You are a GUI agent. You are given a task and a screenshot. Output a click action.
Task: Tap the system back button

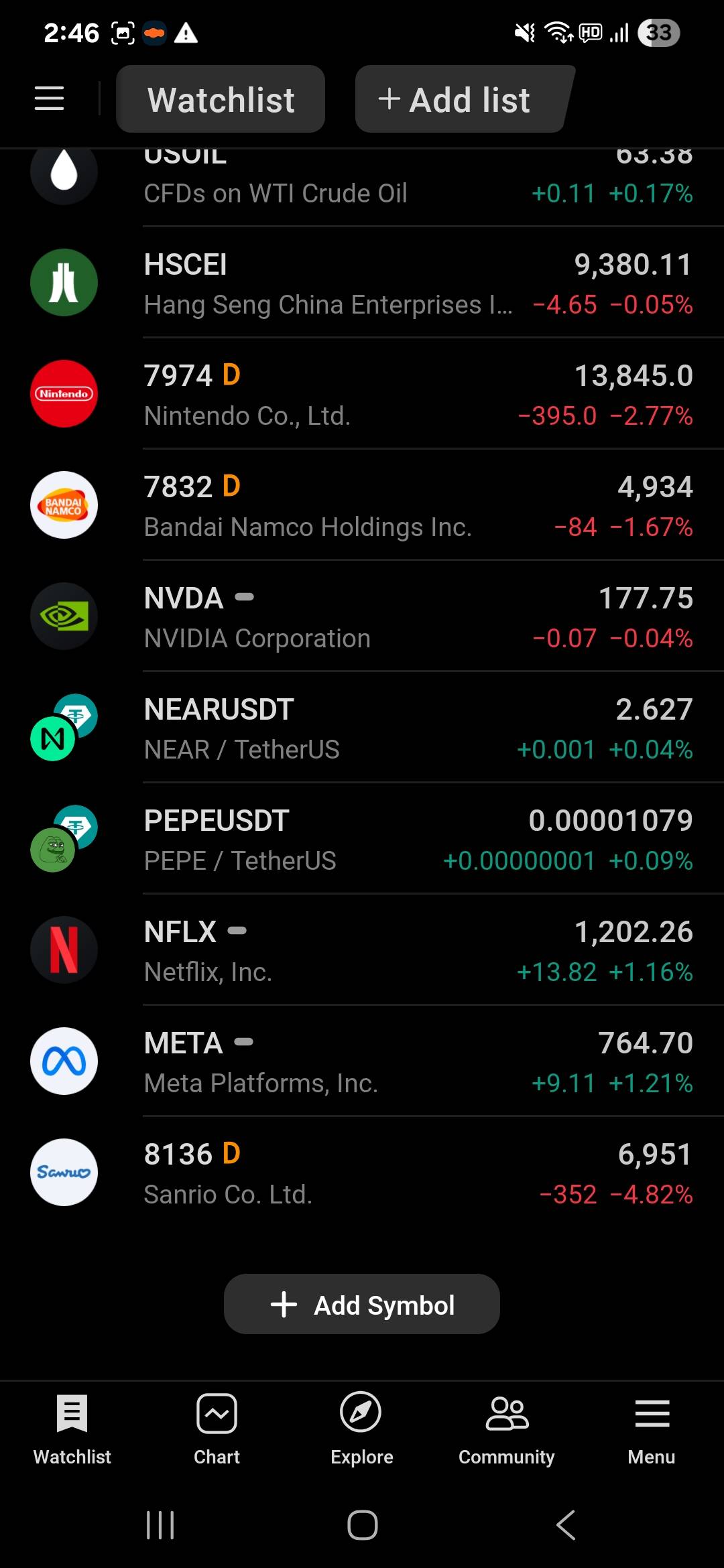[x=566, y=1525]
